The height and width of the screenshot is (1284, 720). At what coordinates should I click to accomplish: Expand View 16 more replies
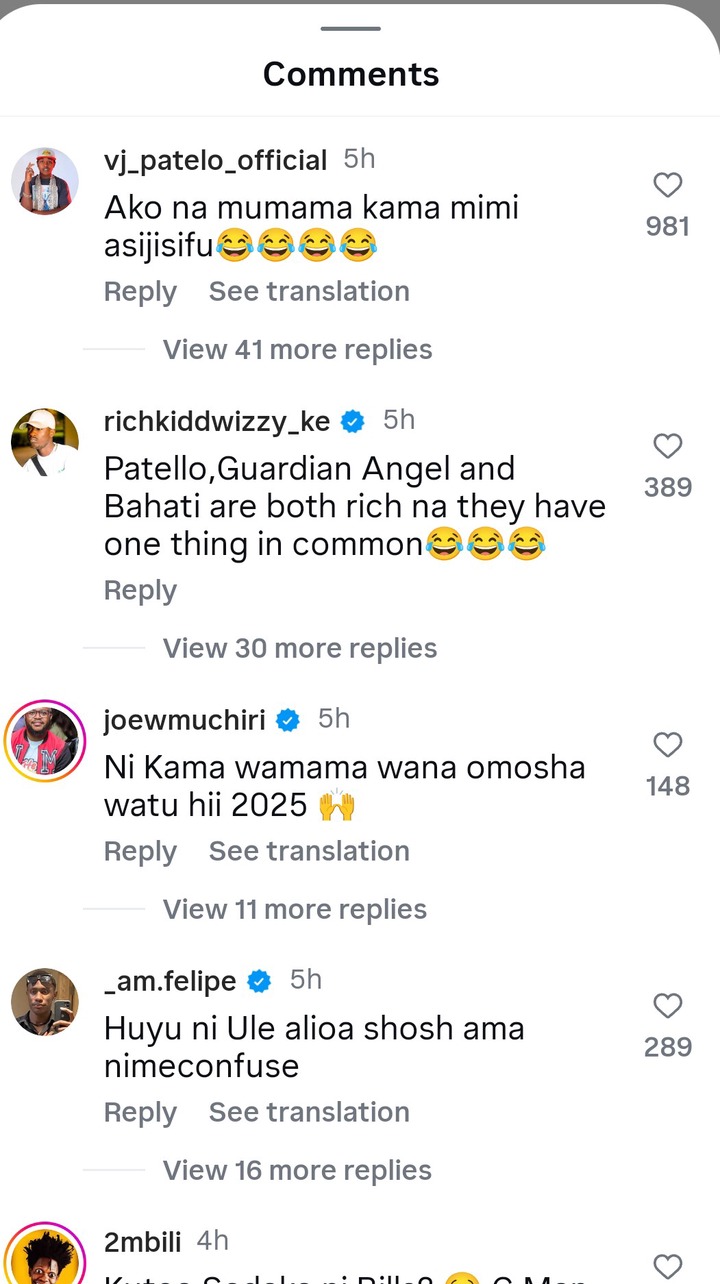(297, 1171)
